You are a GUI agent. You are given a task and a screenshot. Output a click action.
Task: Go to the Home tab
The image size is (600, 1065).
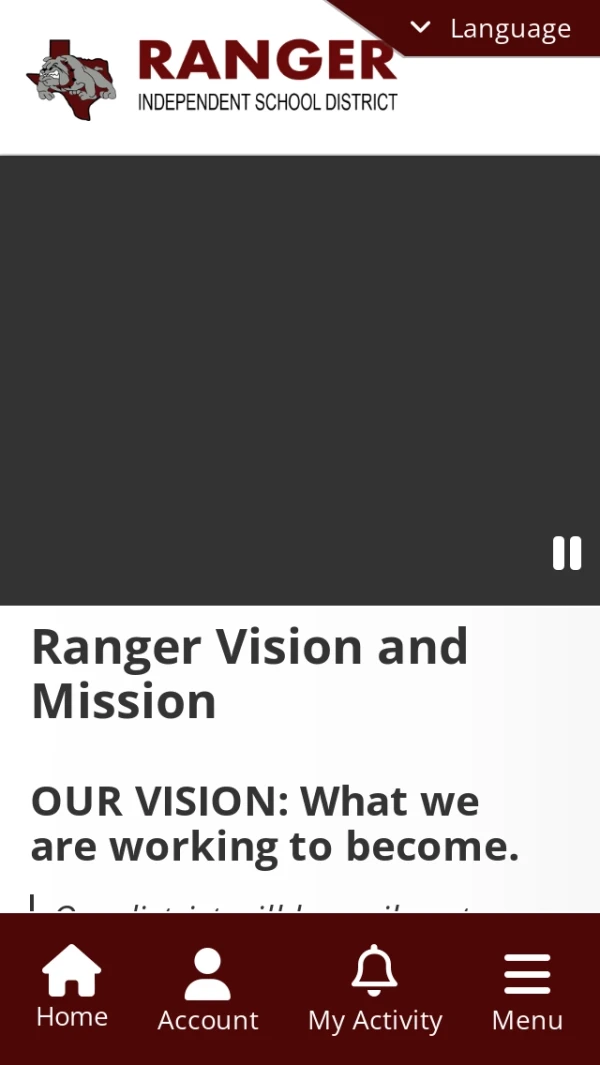72,988
